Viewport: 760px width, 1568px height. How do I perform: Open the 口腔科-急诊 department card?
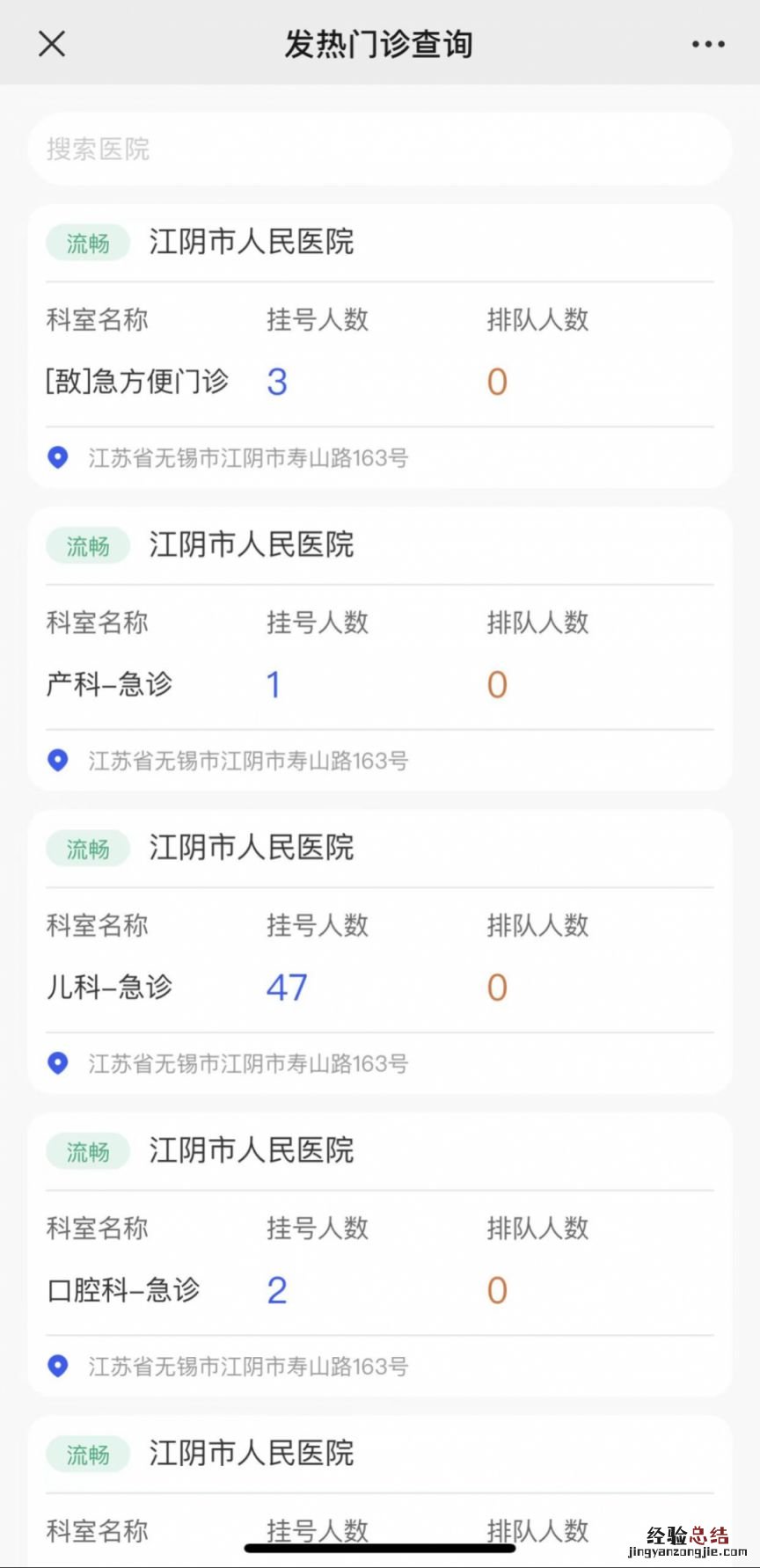(380, 1256)
